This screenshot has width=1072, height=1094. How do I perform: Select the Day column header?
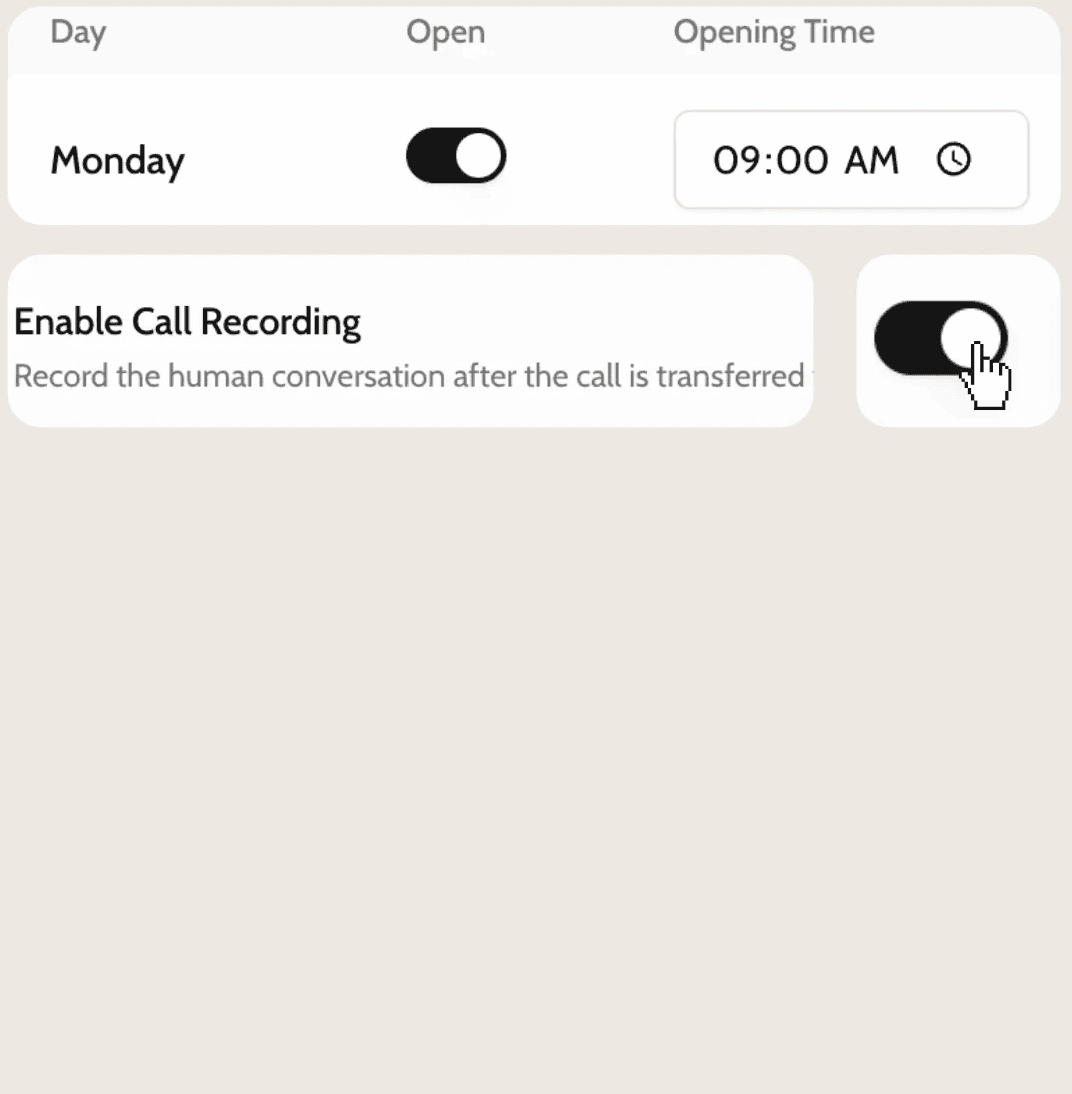[x=78, y=32]
